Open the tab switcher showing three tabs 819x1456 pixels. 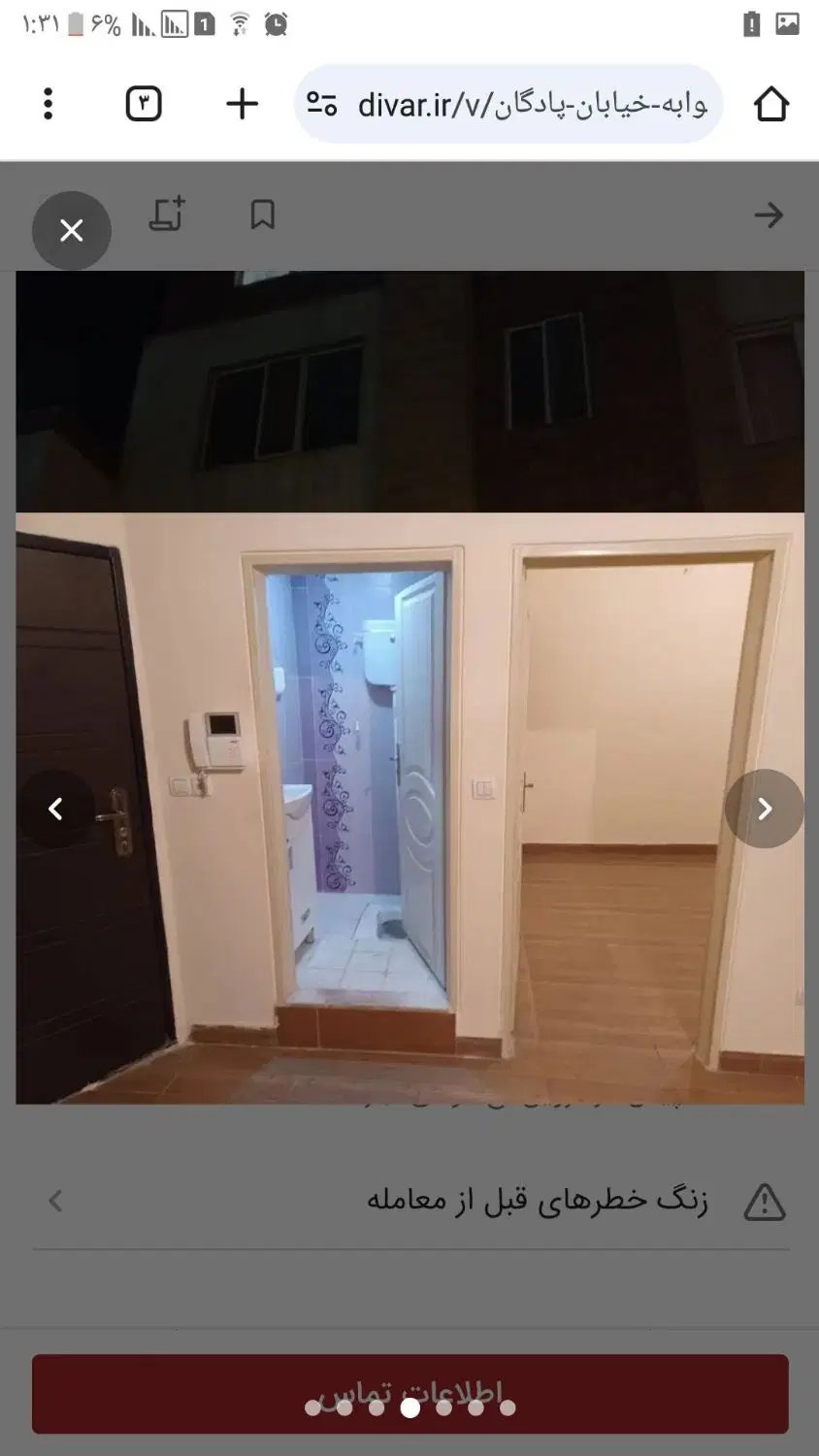[144, 104]
